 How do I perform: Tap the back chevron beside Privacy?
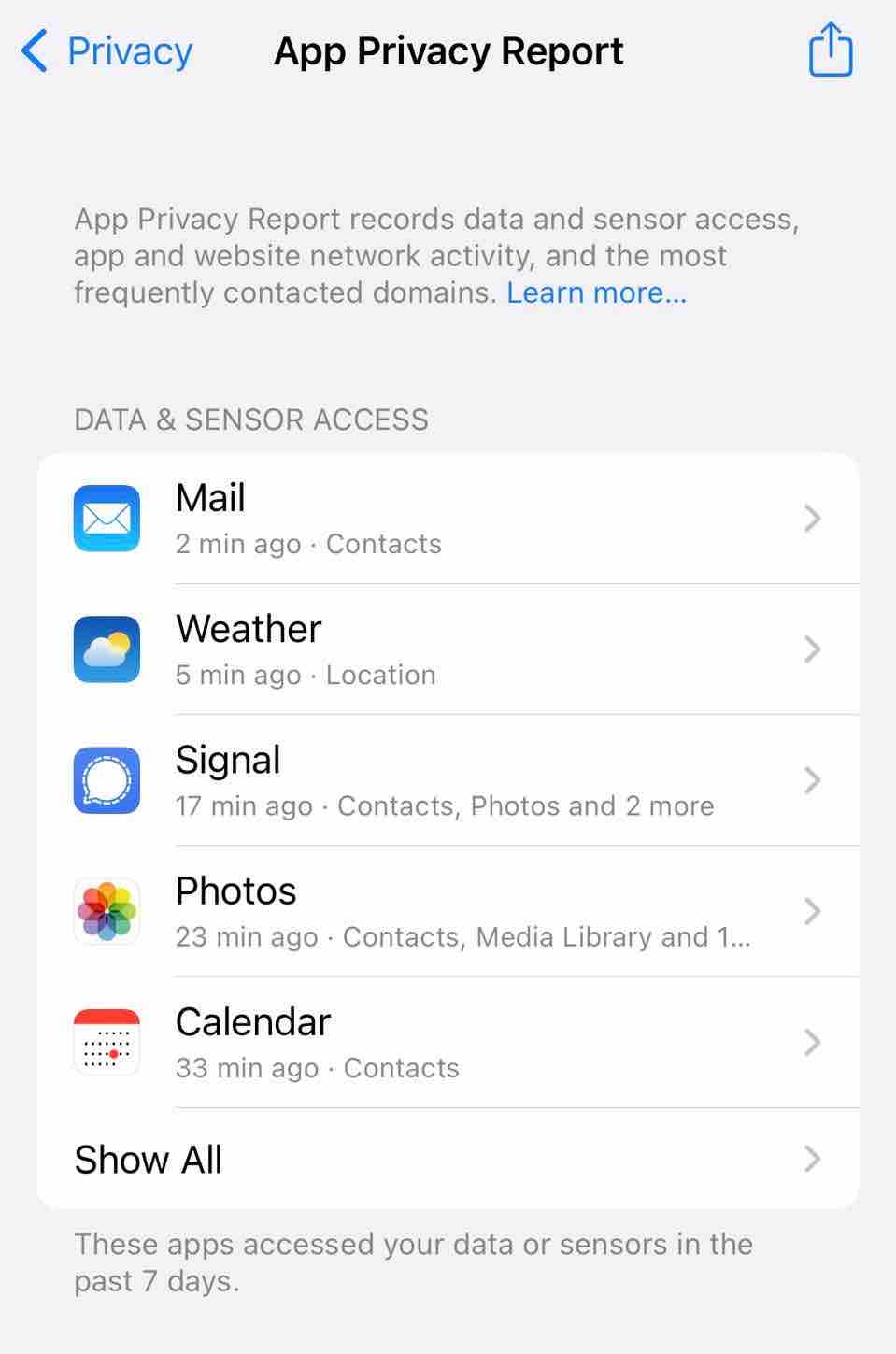pos(34,51)
